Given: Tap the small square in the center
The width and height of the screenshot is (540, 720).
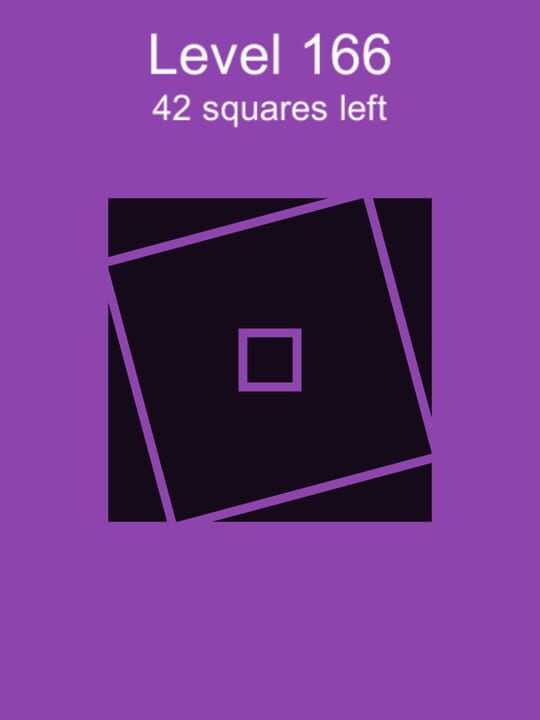Looking at the screenshot, I should coord(270,360).
